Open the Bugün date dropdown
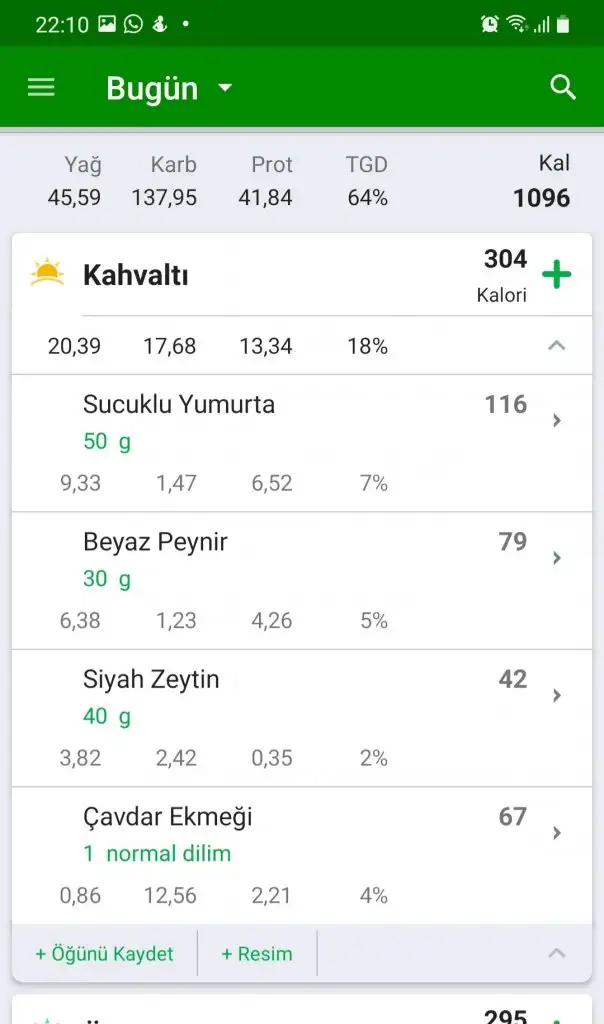 coord(168,88)
